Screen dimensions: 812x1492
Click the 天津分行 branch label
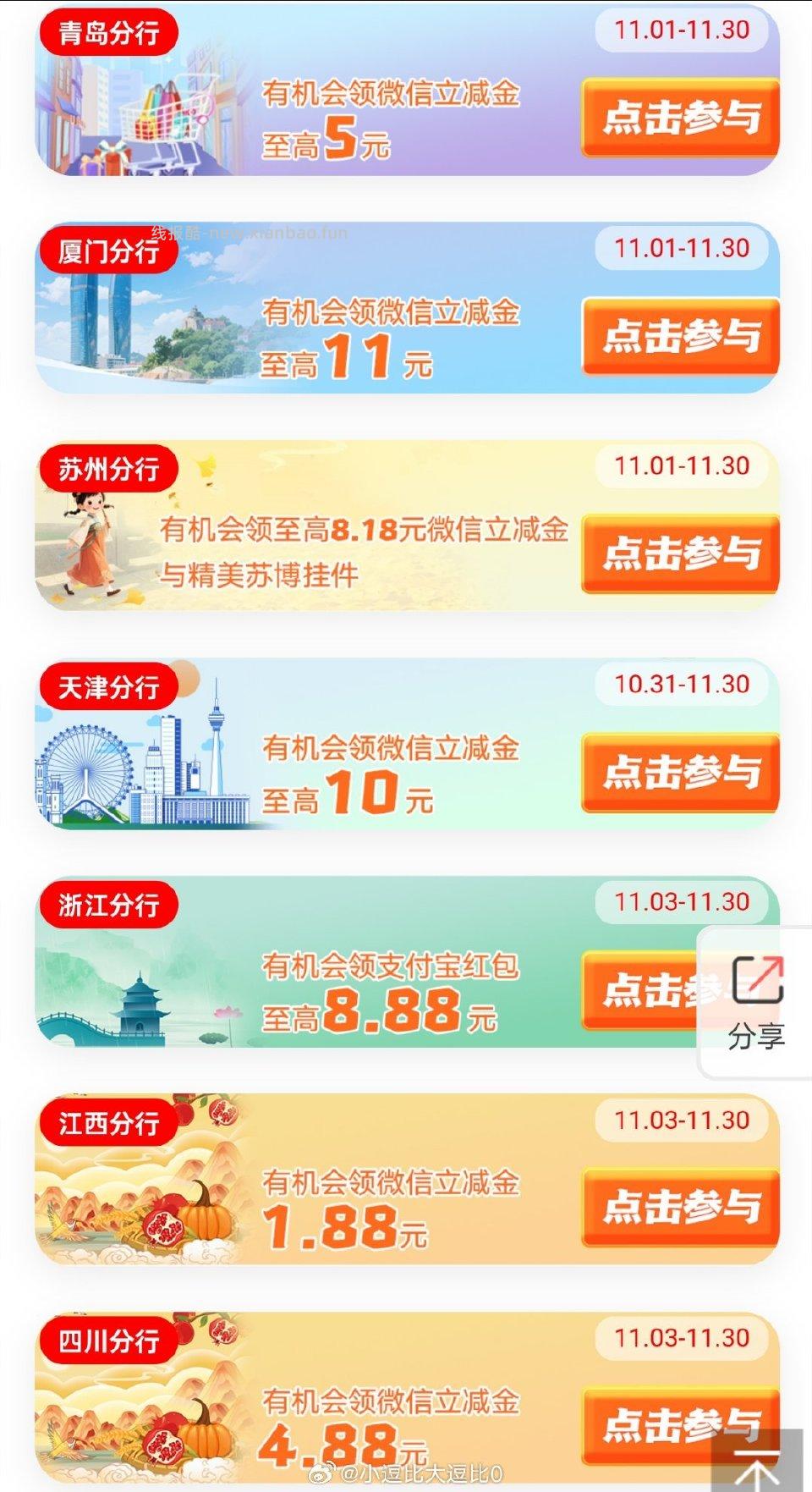(111, 686)
